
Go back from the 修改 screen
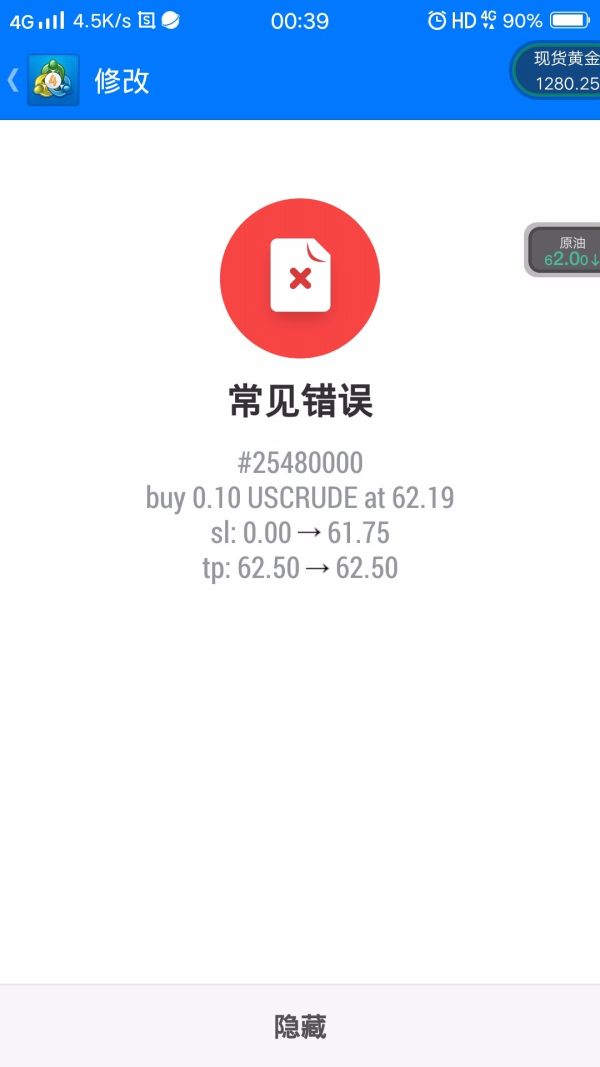pyautogui.click(x=15, y=80)
